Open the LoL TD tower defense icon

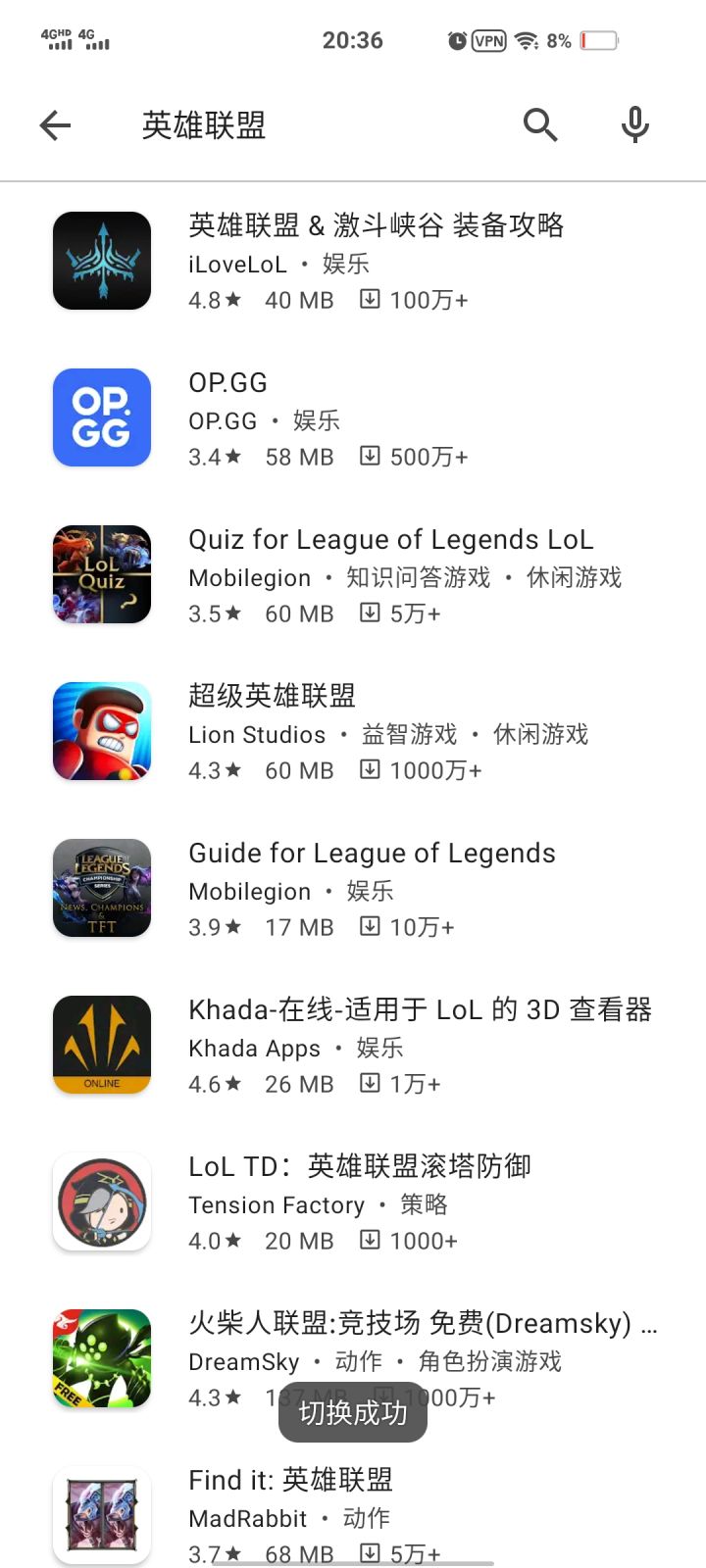[101, 1201]
